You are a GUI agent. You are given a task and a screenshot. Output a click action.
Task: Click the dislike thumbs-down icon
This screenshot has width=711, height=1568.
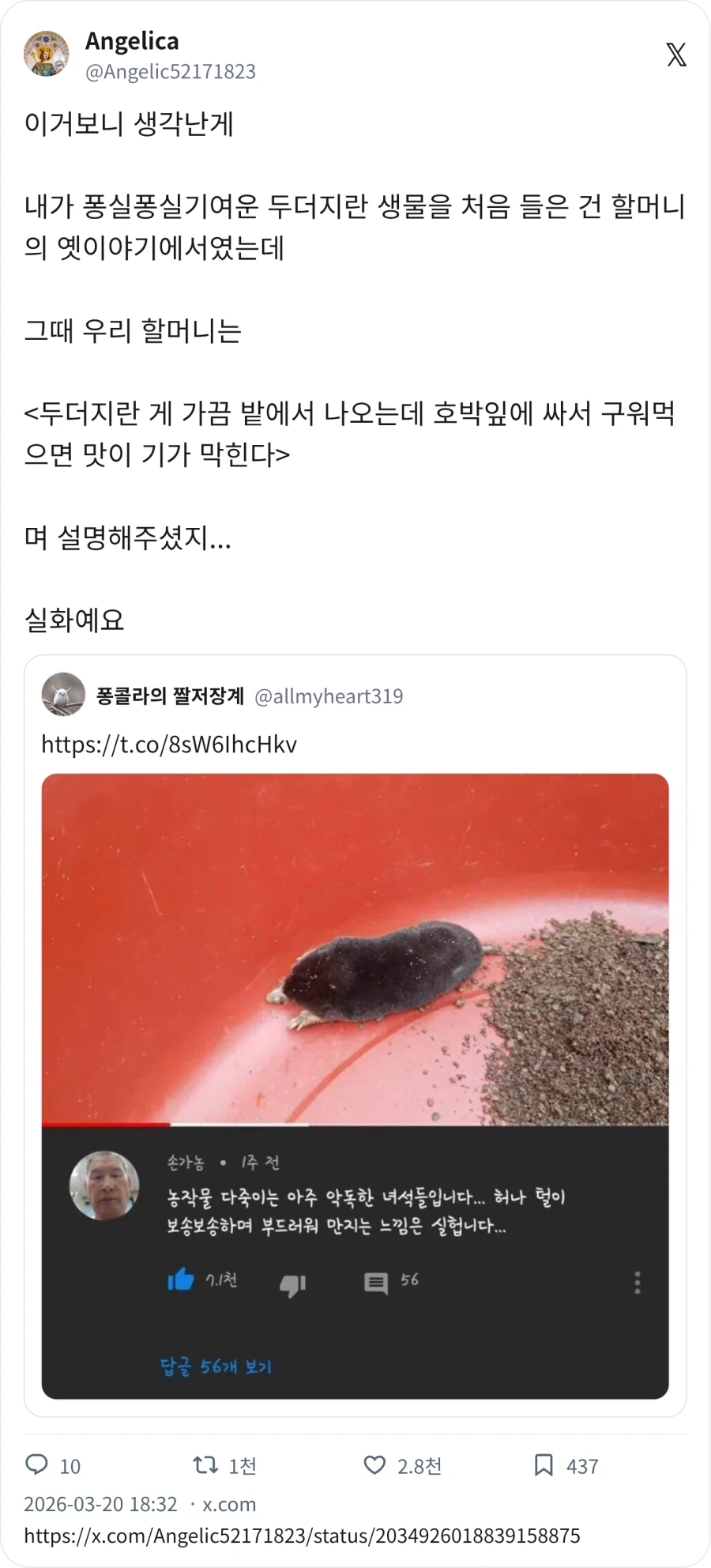tap(291, 1282)
